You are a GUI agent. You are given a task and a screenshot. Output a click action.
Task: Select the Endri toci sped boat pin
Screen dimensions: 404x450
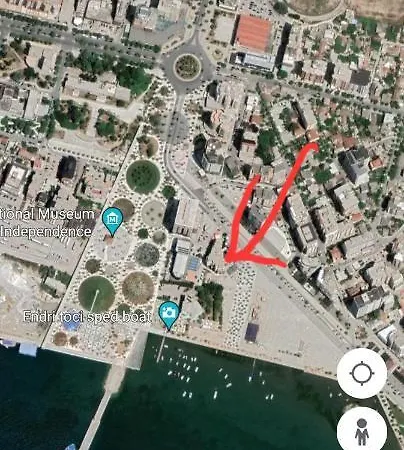coord(169,316)
